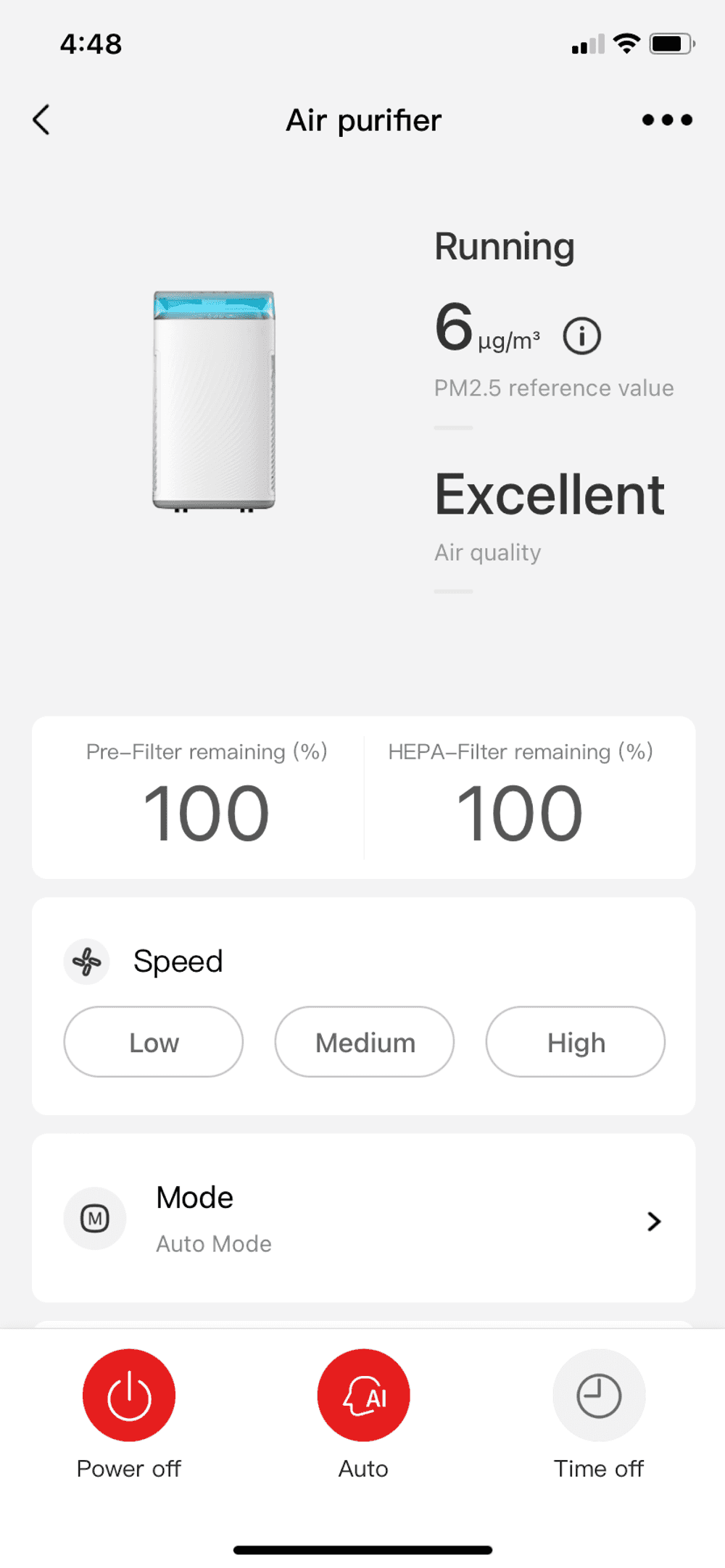Open PM2.5 info tooltip icon
The image size is (725, 1568).
[582, 335]
